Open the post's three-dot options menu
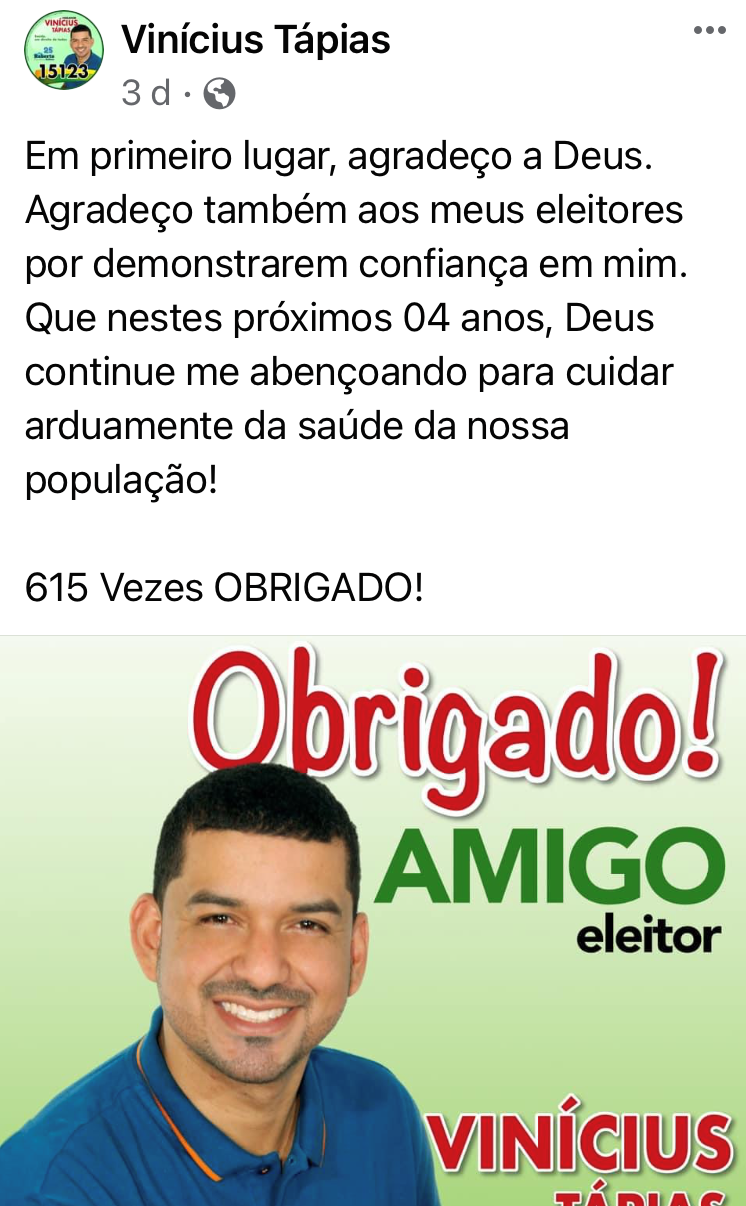Viewport: 746px width, 1206px height. tap(709, 31)
